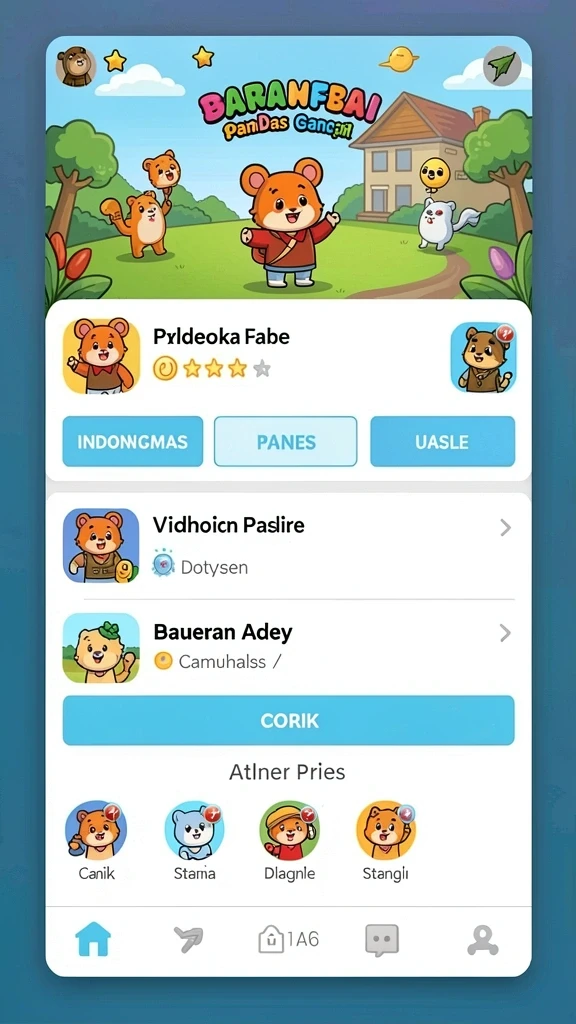The image size is (576, 1024).
Task: Go to the Home tab
Action: pos(93,939)
